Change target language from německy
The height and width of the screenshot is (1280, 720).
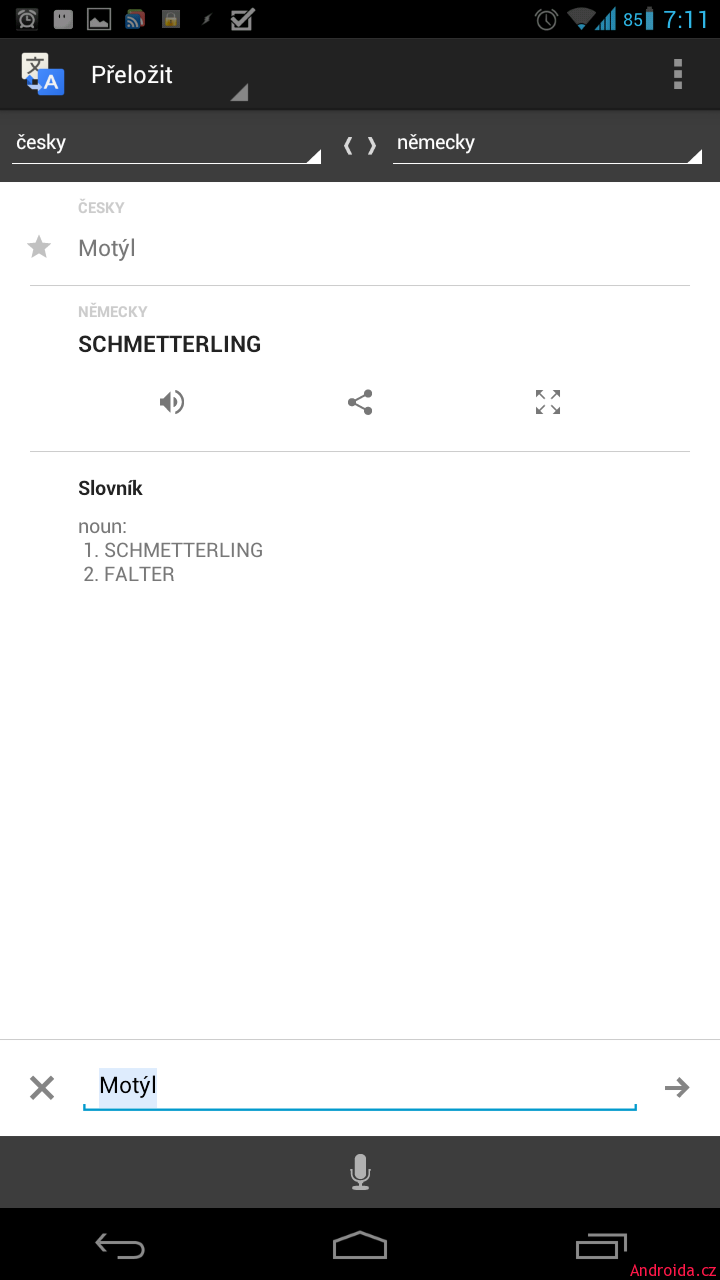click(547, 143)
